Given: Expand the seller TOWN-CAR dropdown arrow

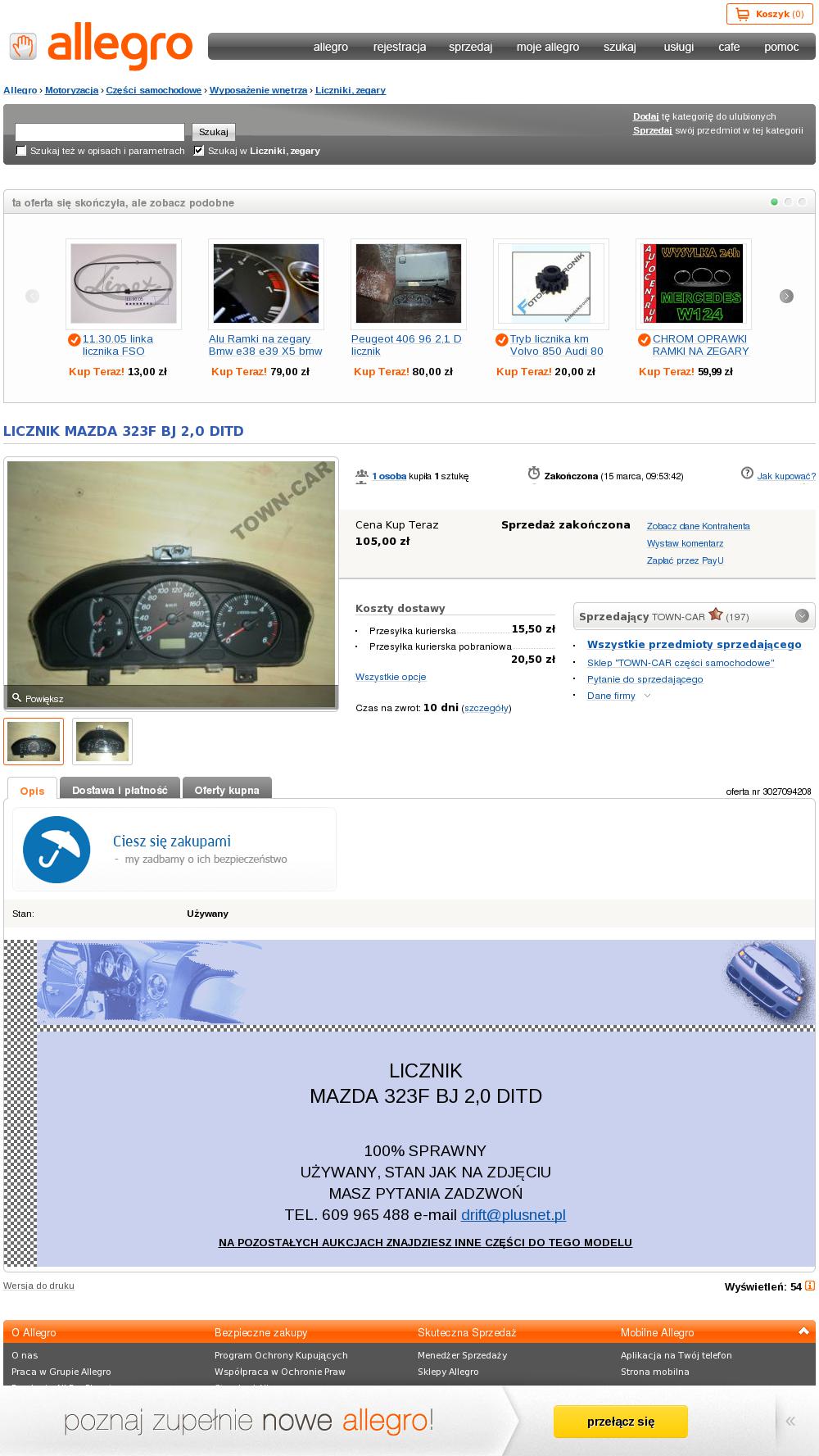Looking at the screenshot, I should click(802, 616).
